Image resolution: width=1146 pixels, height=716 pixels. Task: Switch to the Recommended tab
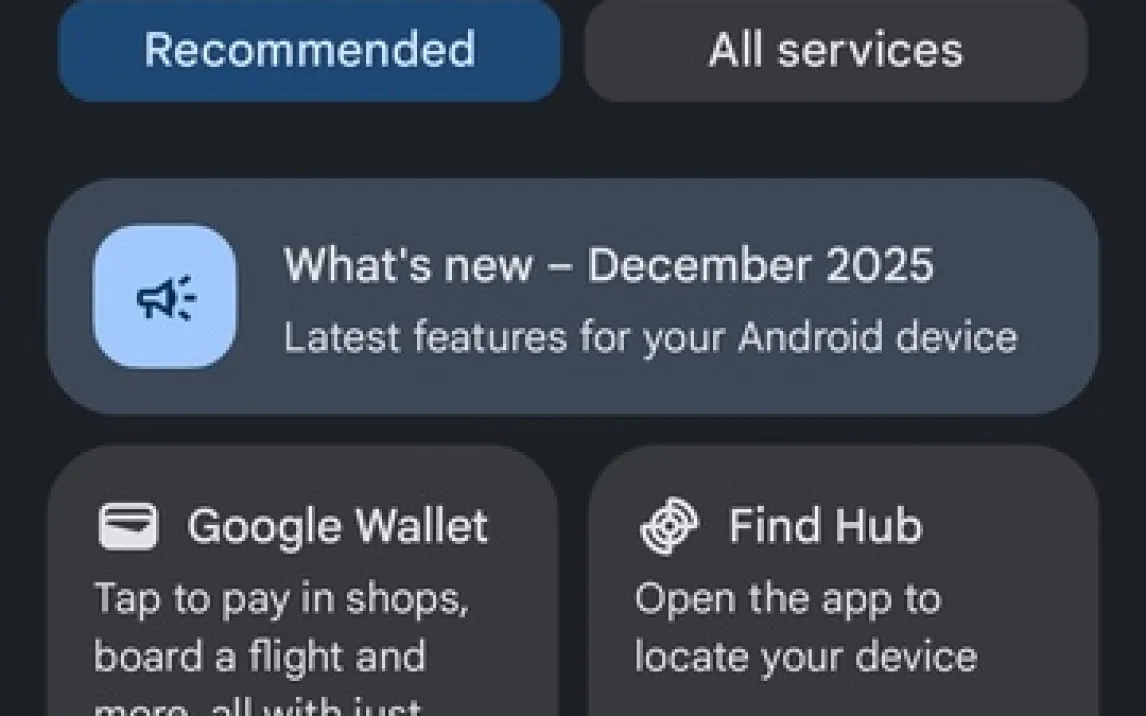(309, 50)
